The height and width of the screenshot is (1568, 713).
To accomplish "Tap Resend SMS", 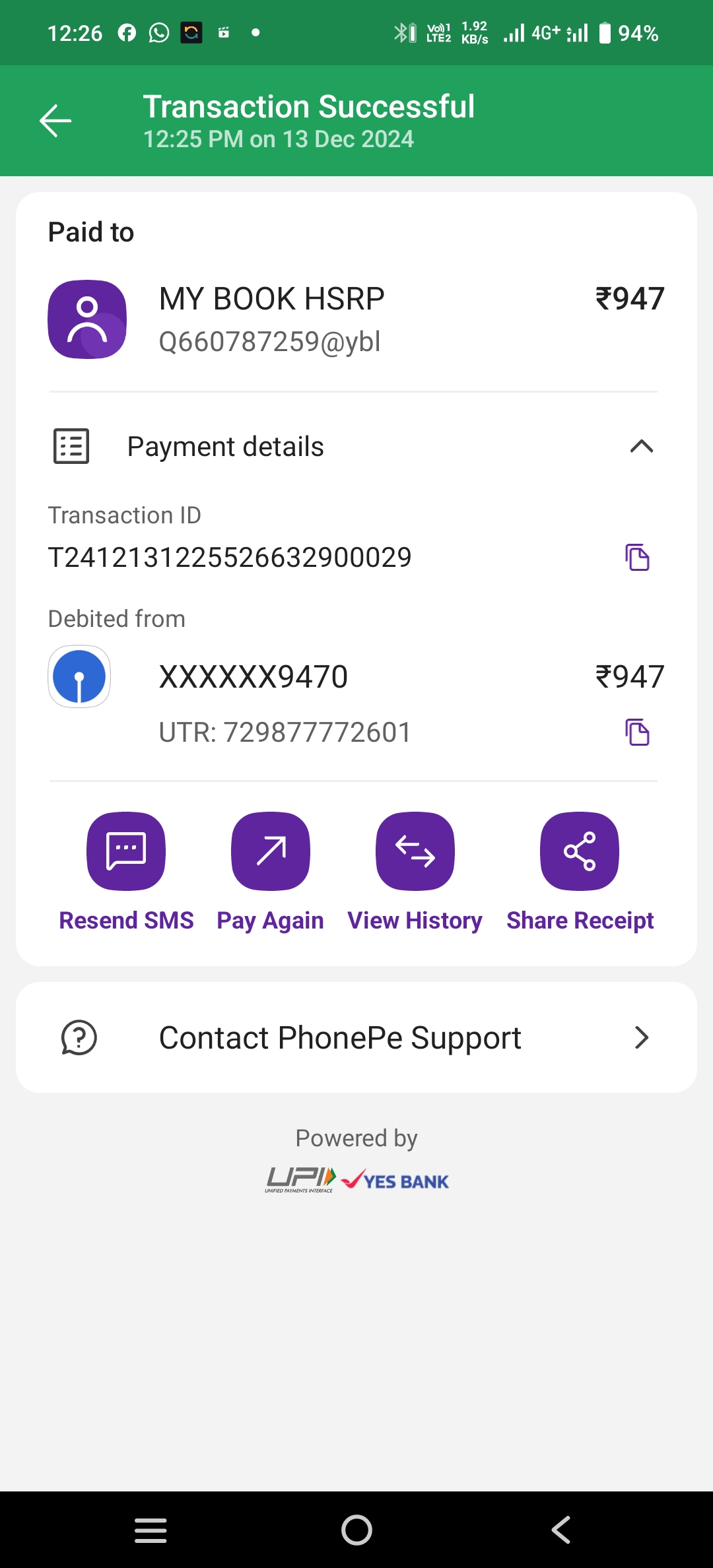I will tap(126, 851).
